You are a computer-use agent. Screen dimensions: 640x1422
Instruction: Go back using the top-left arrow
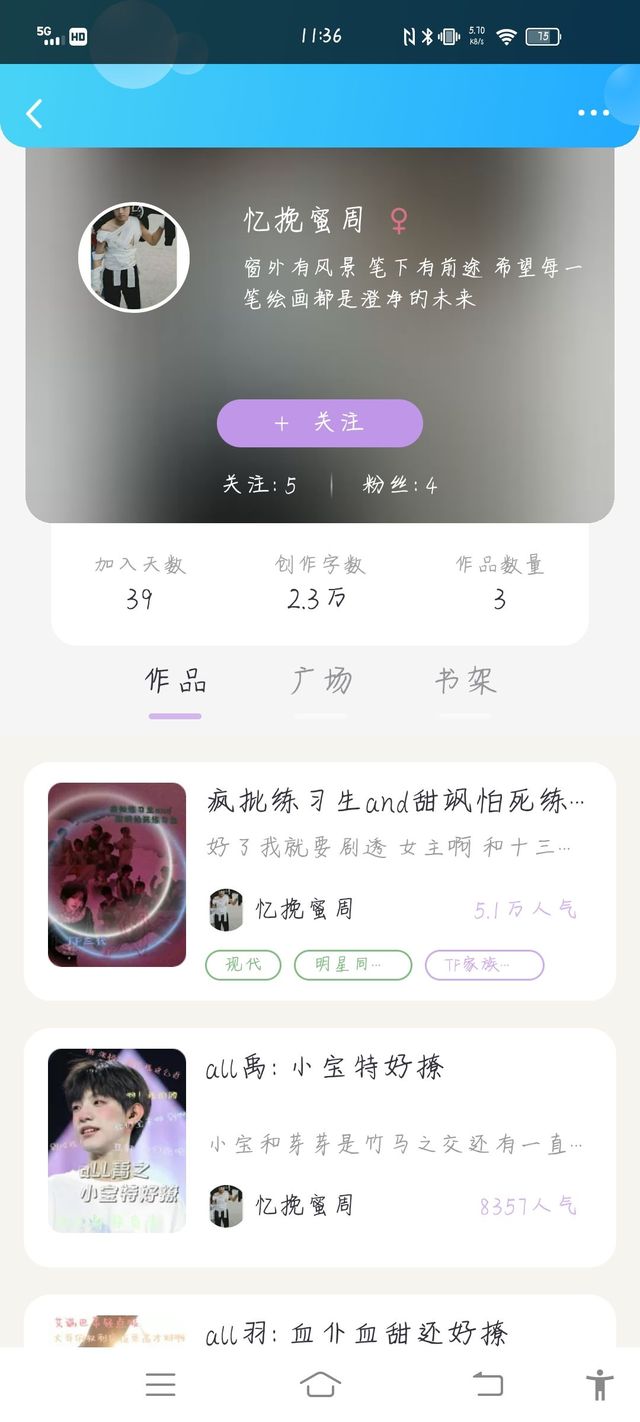(34, 113)
